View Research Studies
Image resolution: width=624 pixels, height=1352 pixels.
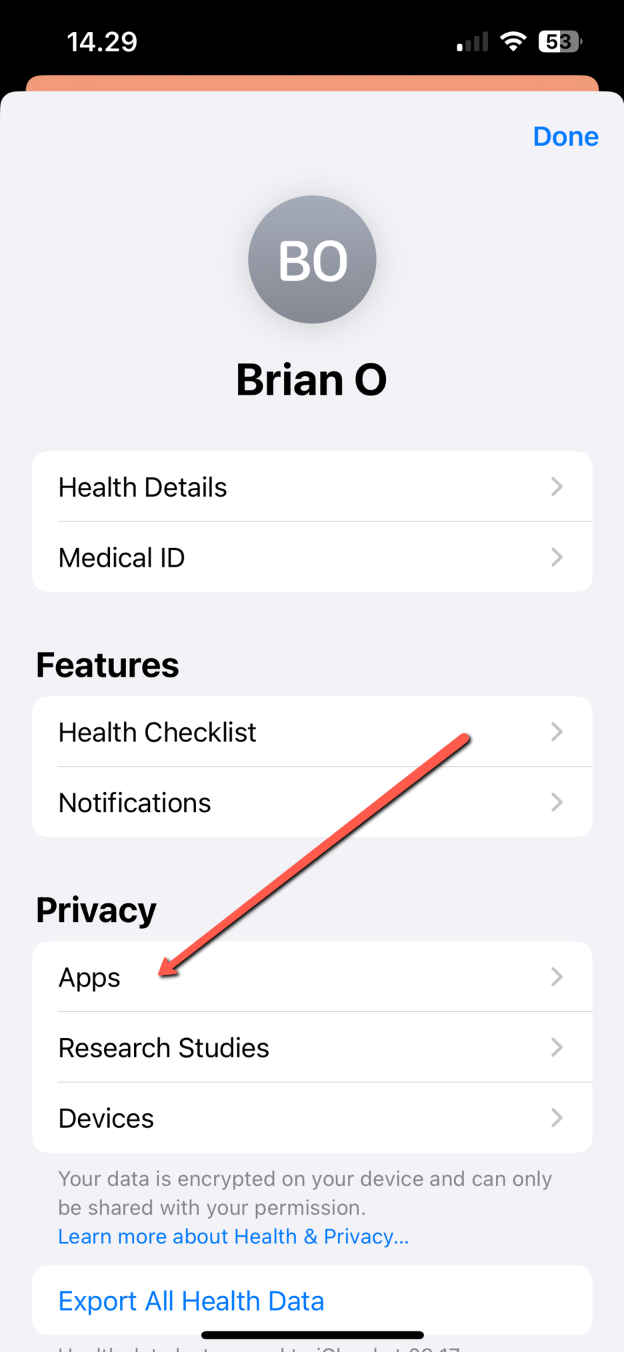[x=312, y=1047]
